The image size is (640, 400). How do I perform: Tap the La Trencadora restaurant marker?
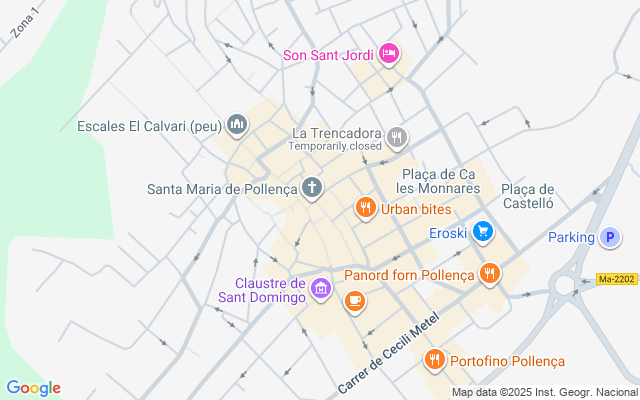tap(398, 137)
